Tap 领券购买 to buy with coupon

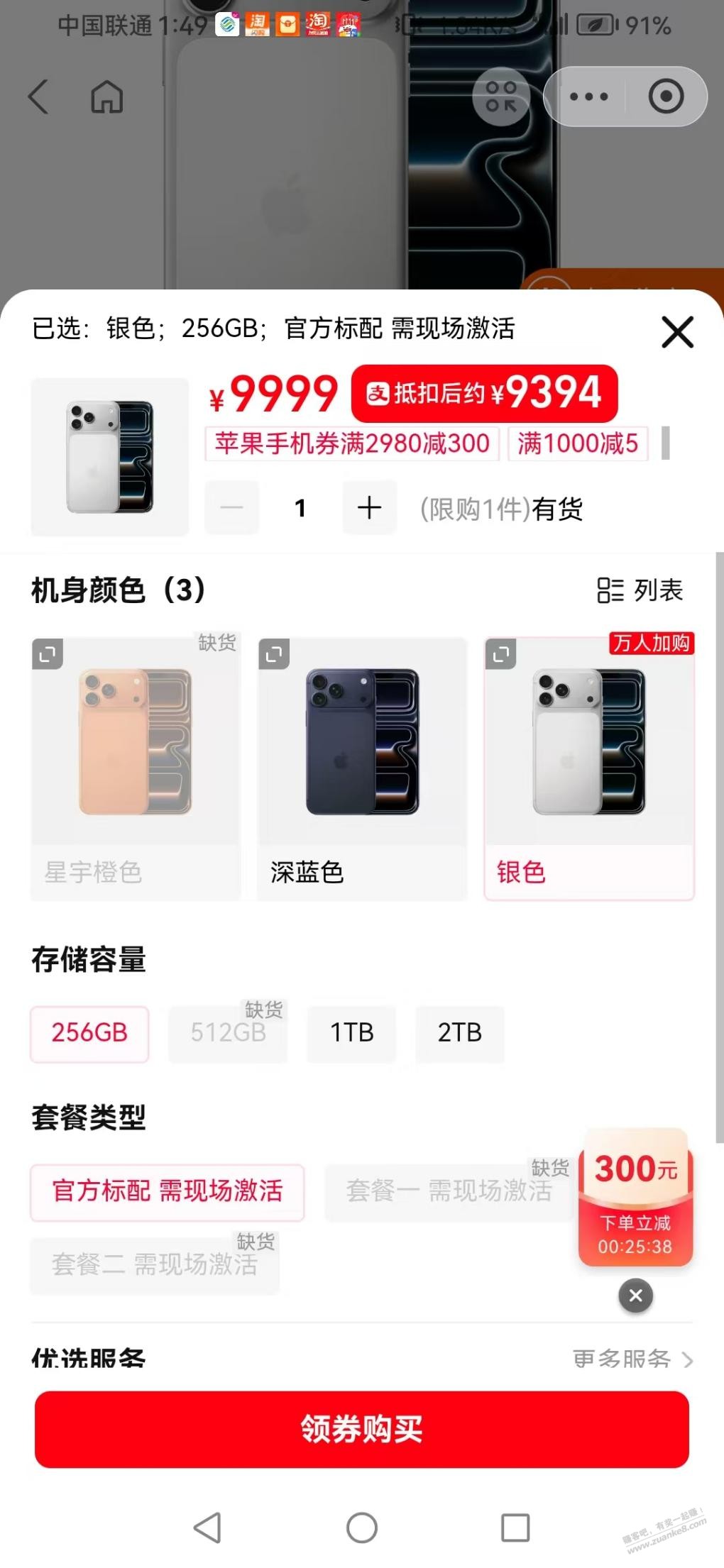[362, 1429]
